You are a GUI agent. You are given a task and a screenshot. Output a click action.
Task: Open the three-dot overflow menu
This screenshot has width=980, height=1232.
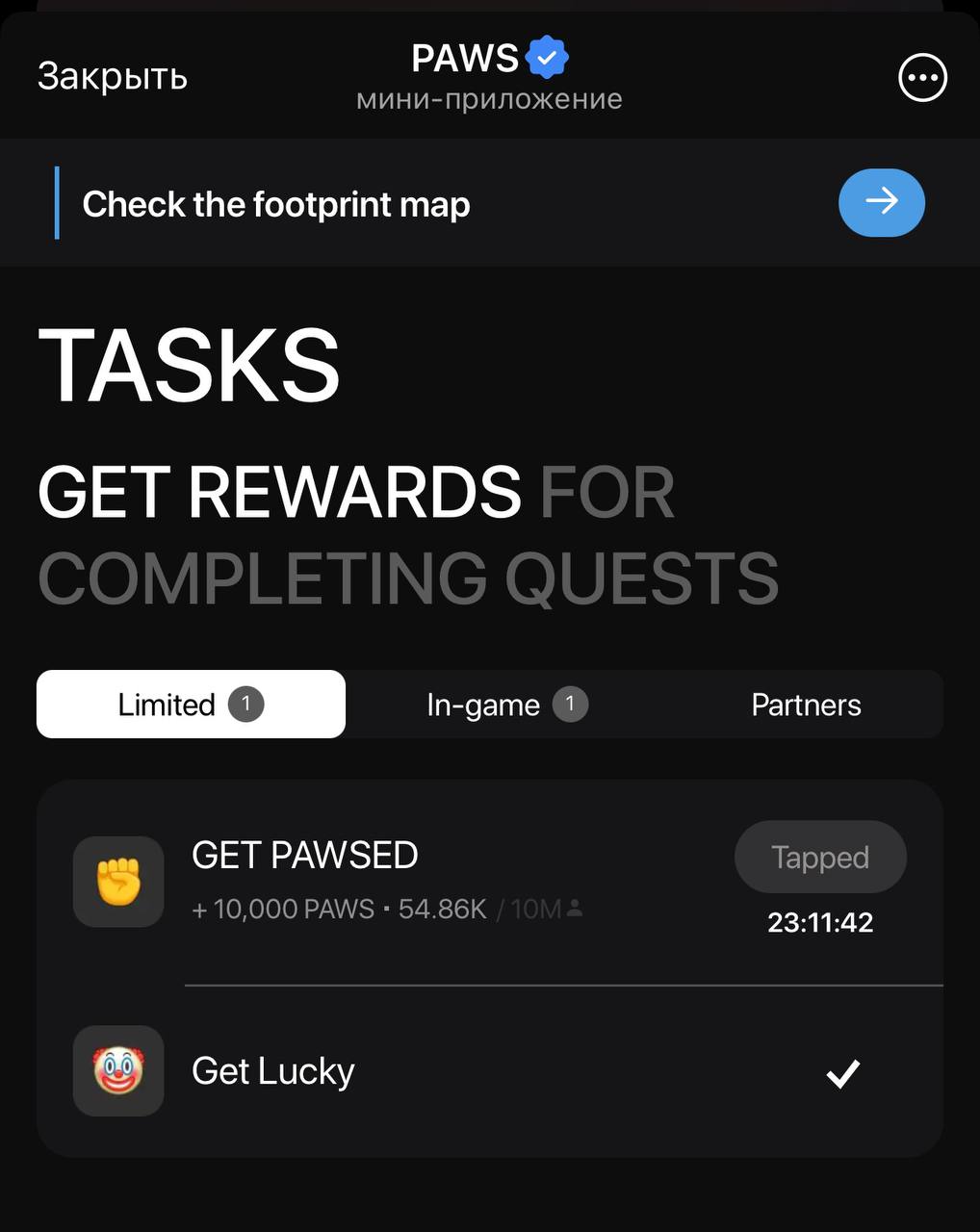click(x=922, y=78)
